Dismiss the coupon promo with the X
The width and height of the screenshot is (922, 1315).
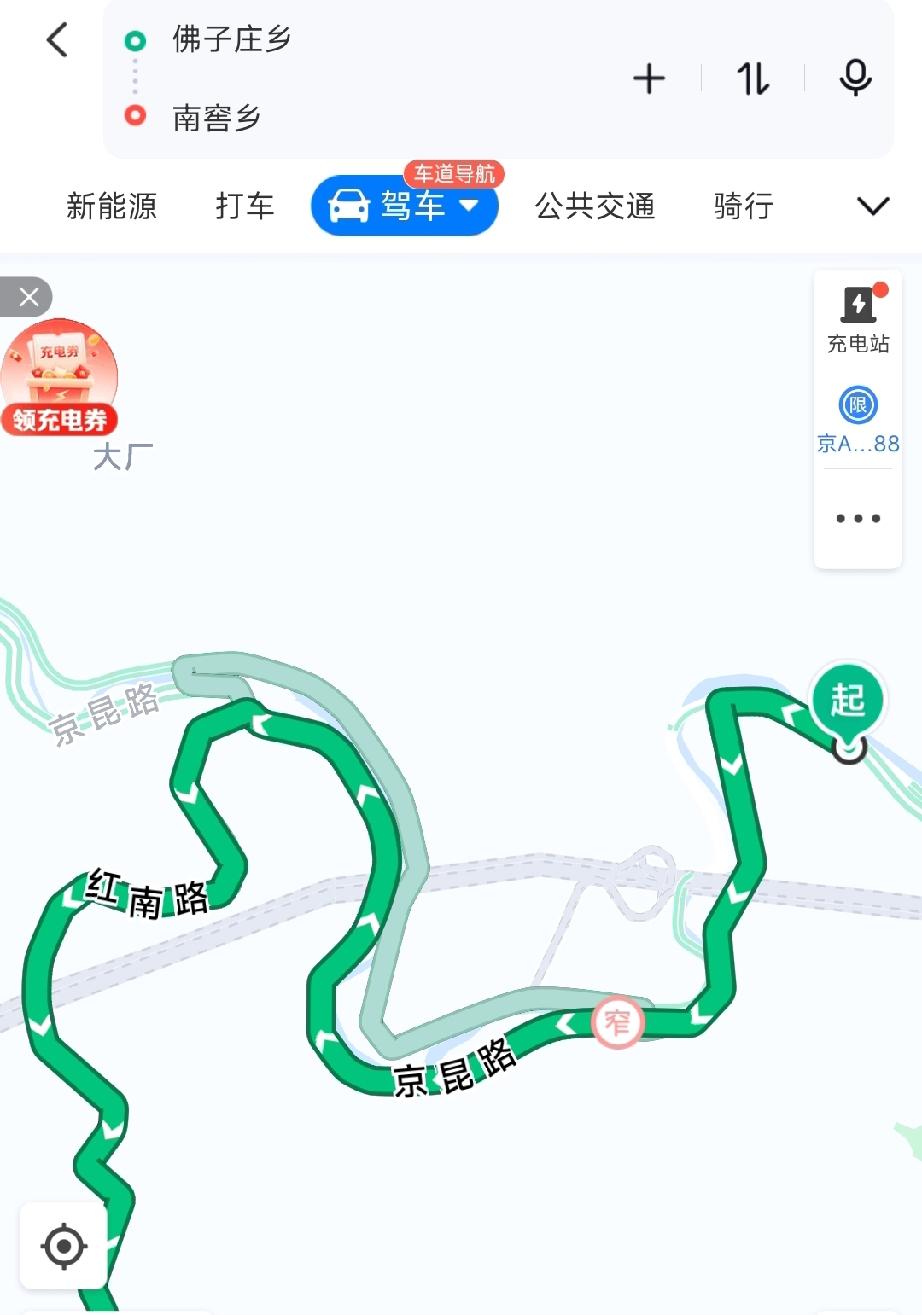tap(28, 296)
